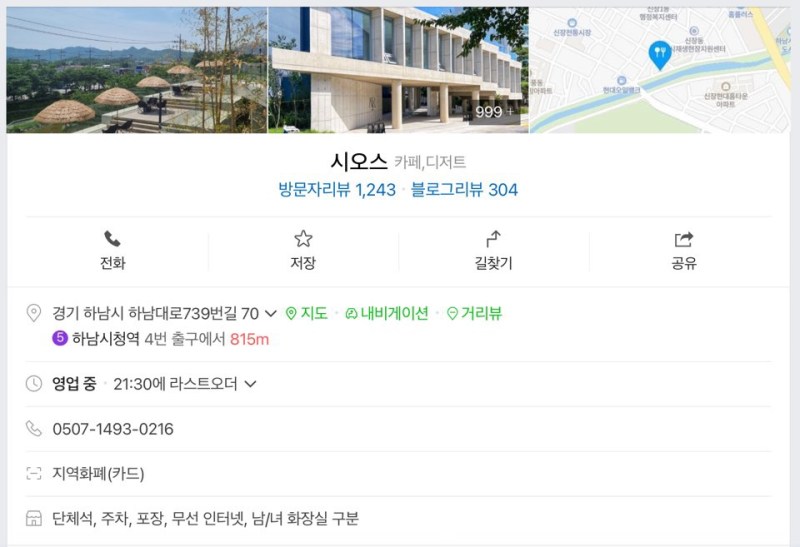Open the terrace photo with straw parasols
The width and height of the screenshot is (800, 547).
coord(136,70)
